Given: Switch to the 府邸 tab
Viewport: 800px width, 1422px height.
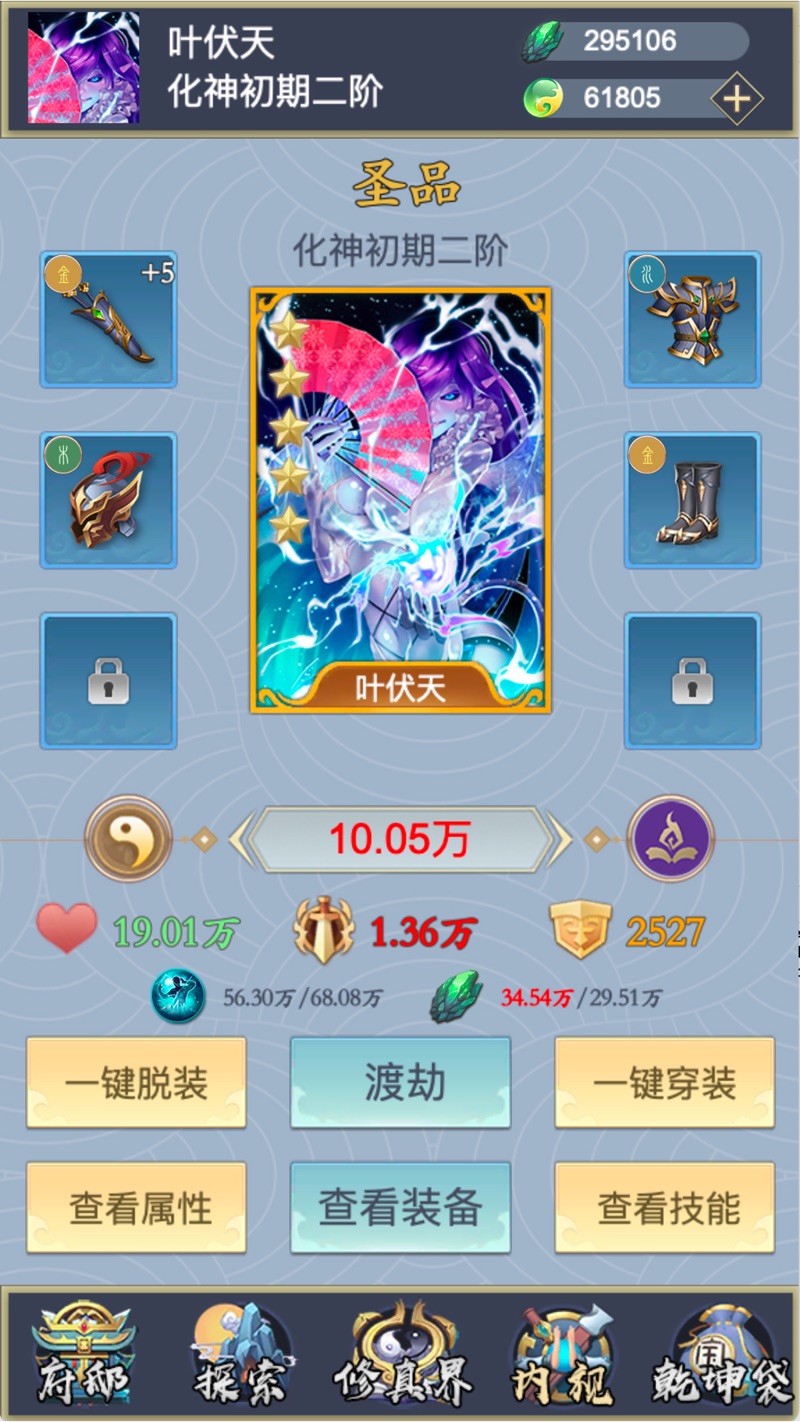Looking at the screenshot, I should tap(84, 1355).
